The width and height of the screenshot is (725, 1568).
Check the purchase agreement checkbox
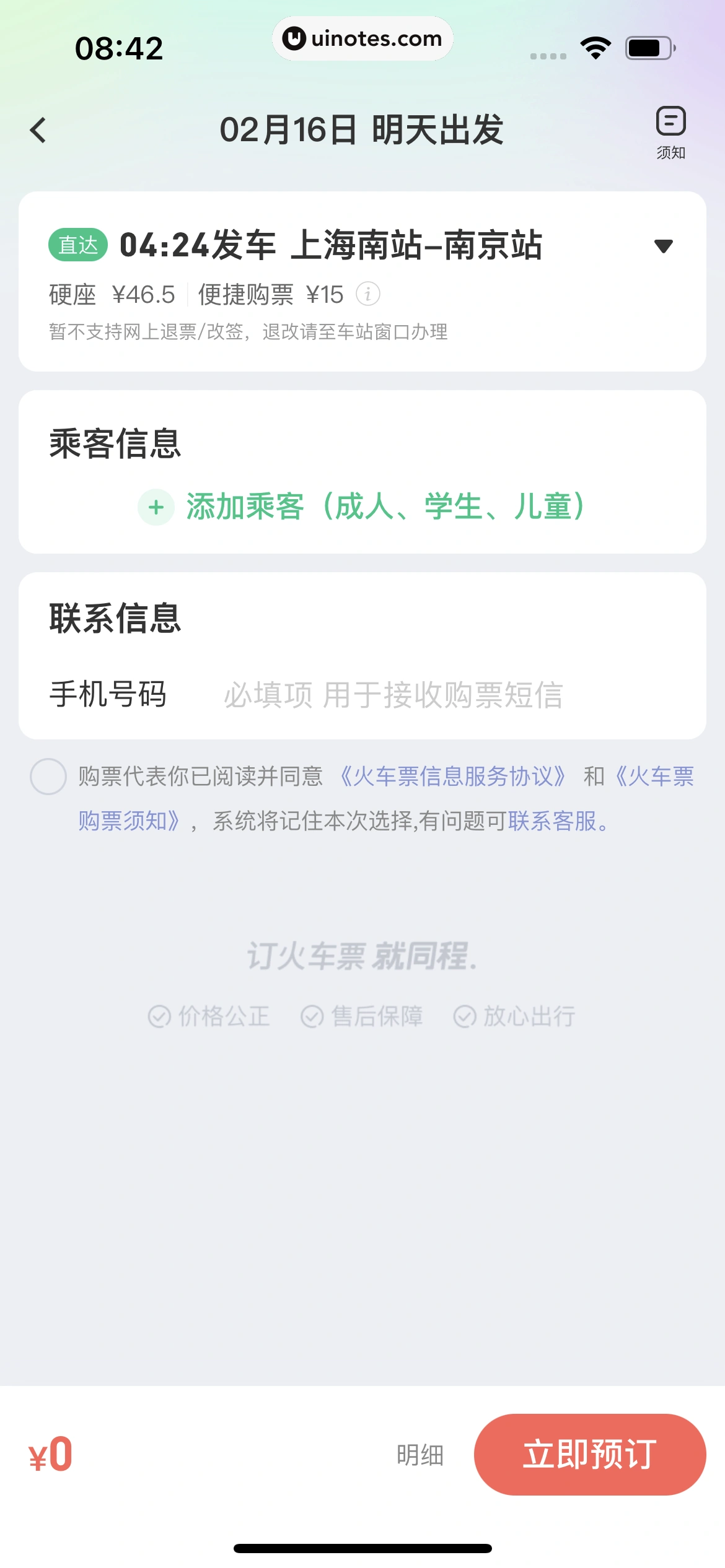(48, 777)
